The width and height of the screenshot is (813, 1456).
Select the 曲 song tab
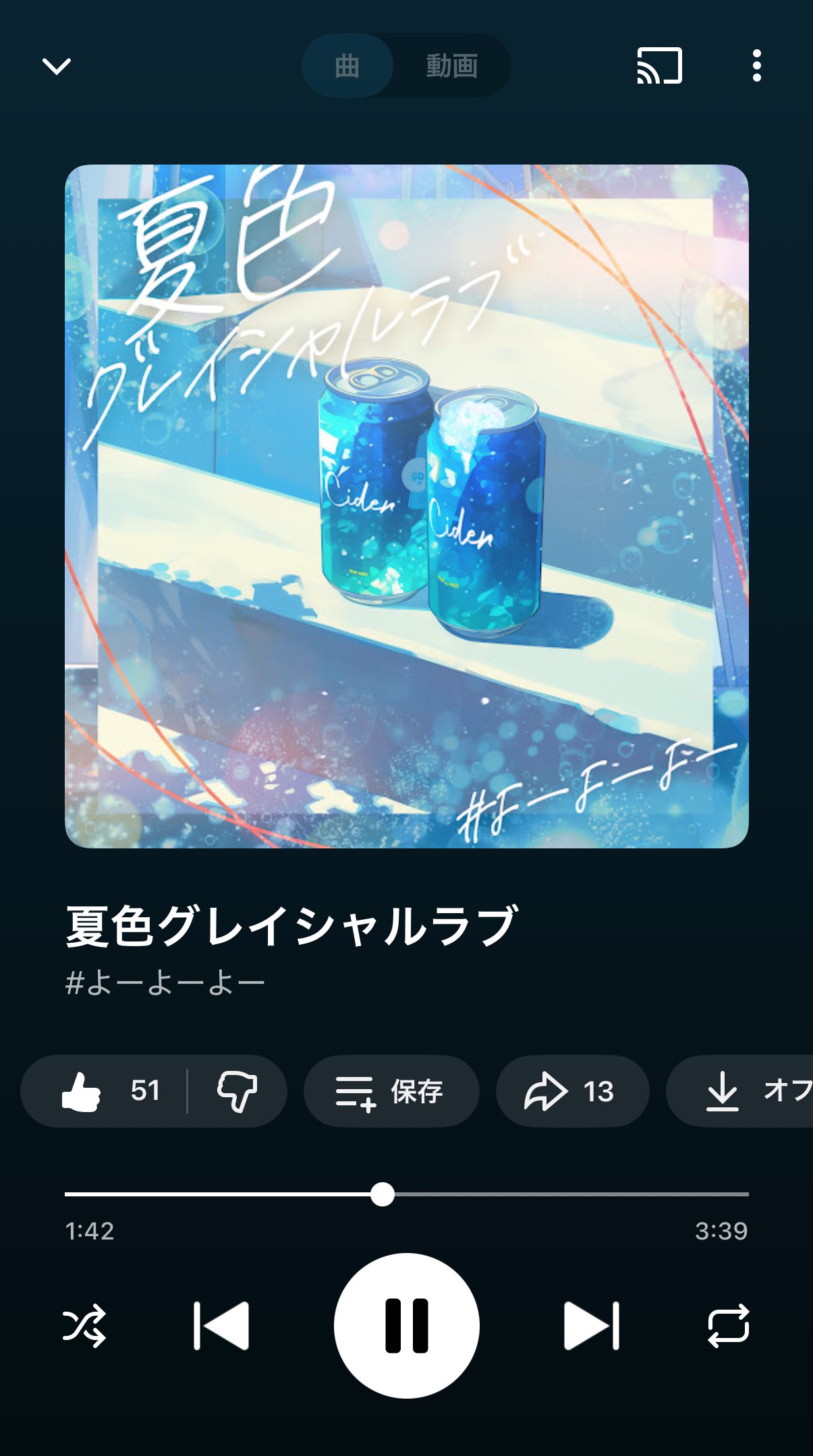point(347,66)
